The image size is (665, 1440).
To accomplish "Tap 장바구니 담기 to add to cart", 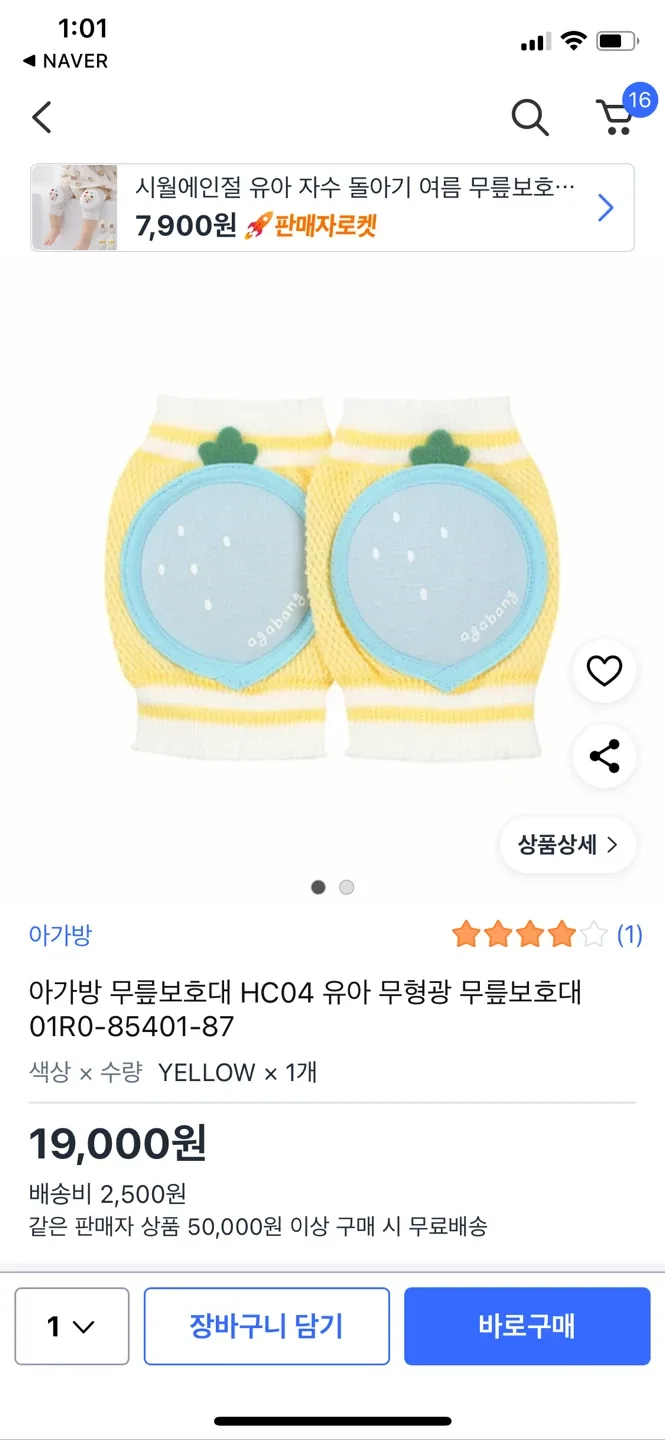I will point(266,1326).
